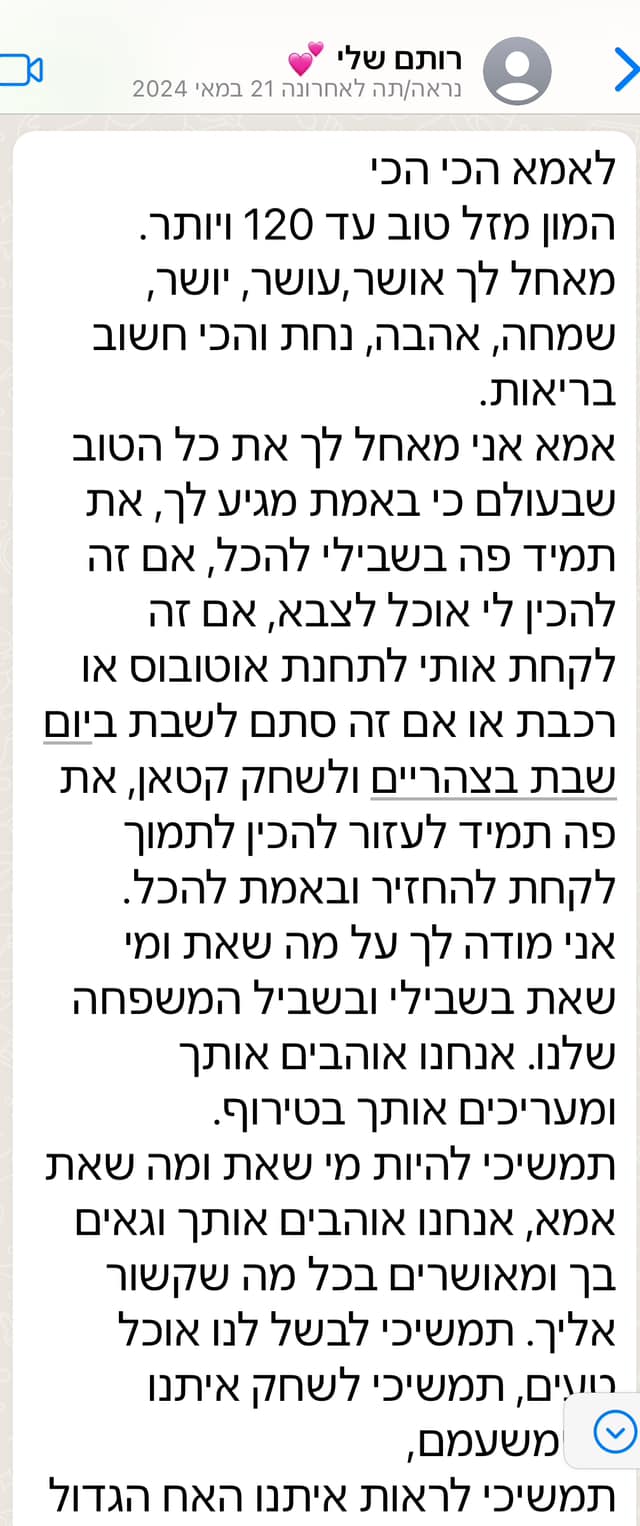Open רותם שלי contact profile picture
This screenshot has width=640, height=1526.
tap(517, 71)
